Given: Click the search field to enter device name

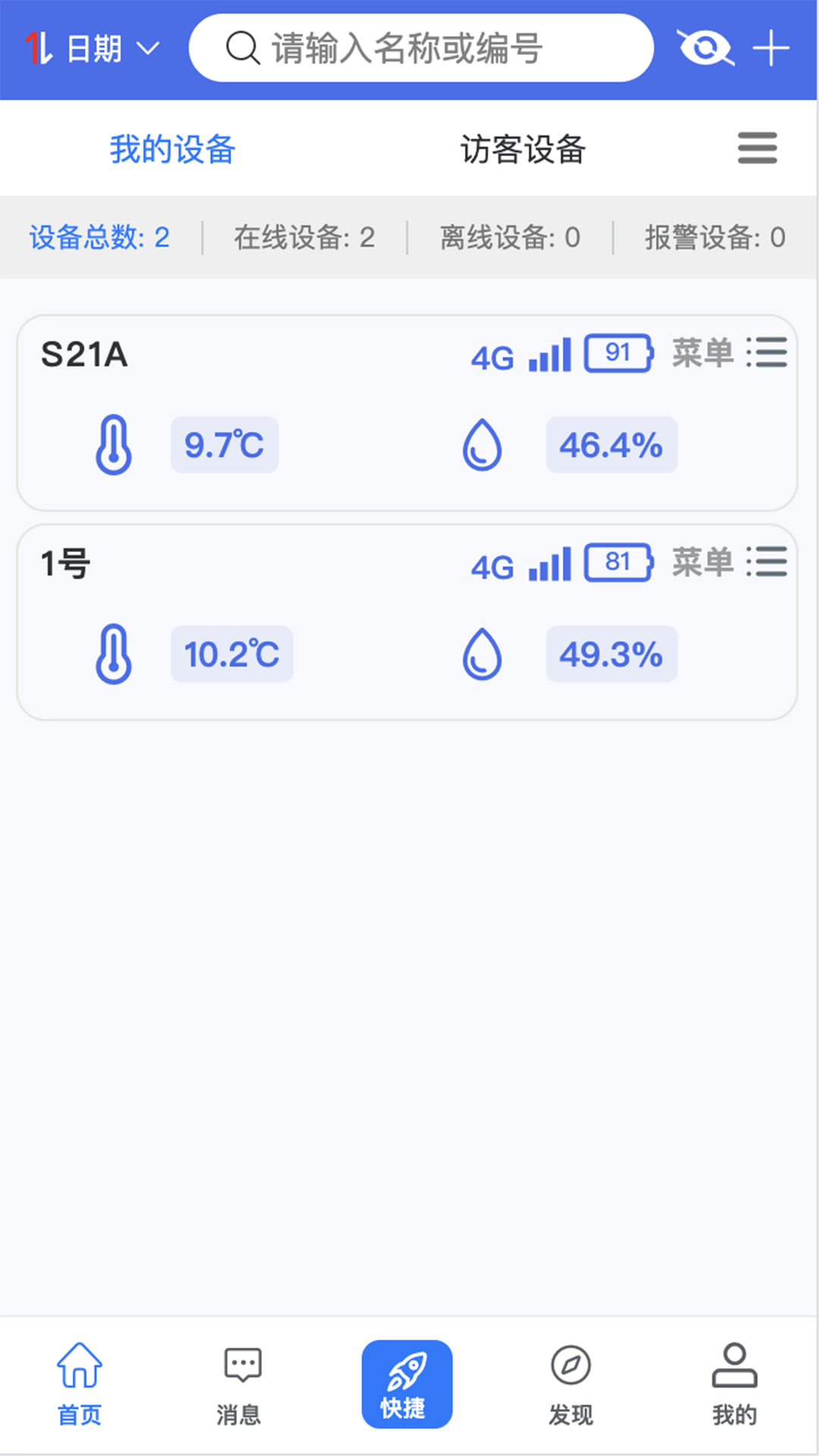Looking at the screenshot, I should tap(422, 48).
